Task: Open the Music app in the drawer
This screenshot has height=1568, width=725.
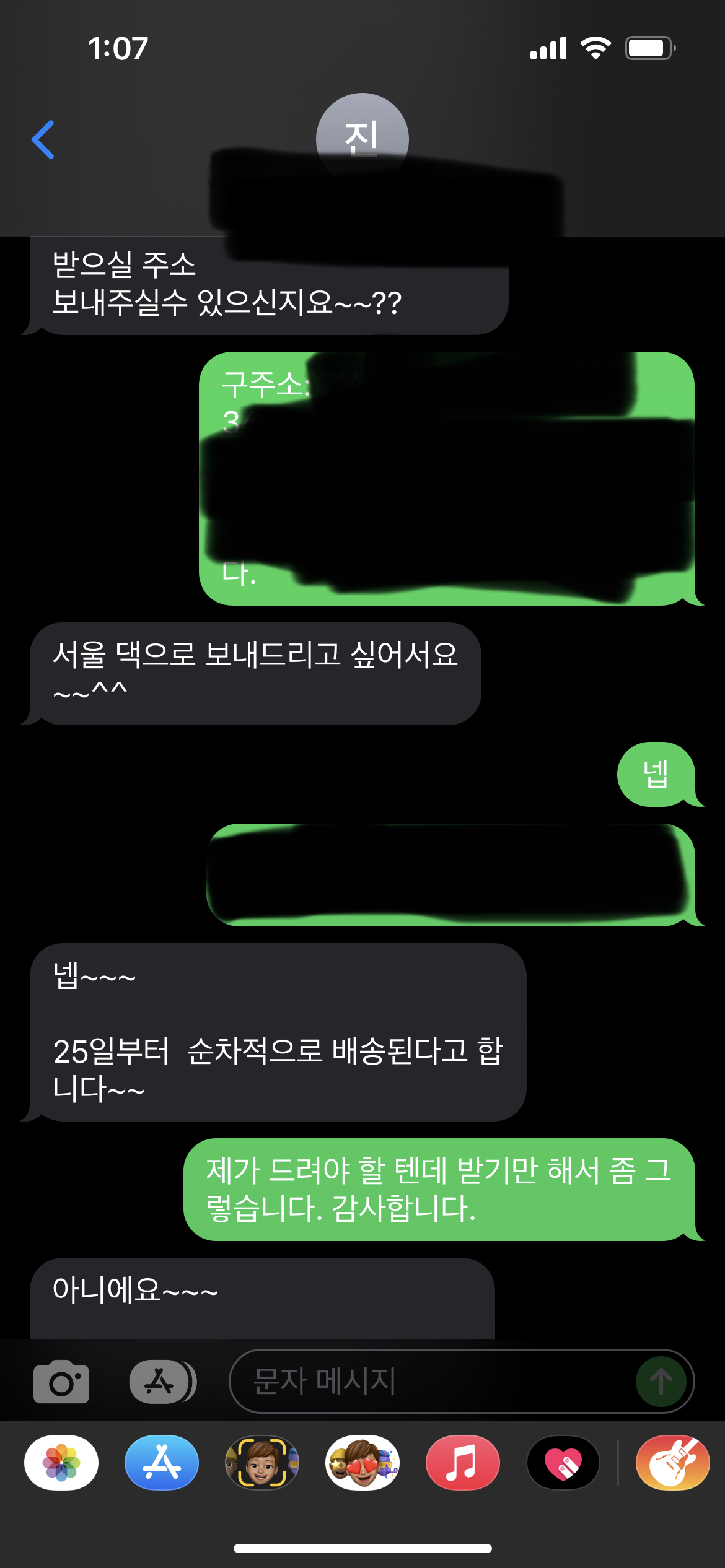Action: coord(463,1463)
